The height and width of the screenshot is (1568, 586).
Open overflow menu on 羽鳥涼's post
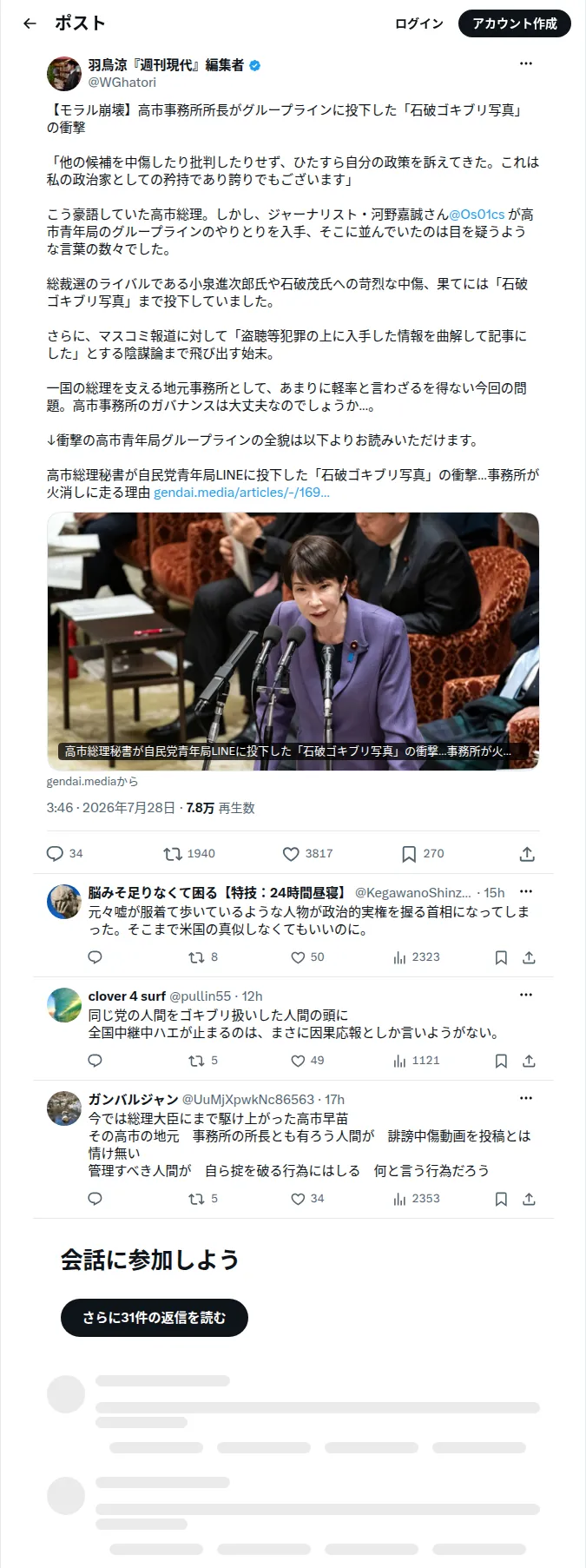(x=526, y=63)
